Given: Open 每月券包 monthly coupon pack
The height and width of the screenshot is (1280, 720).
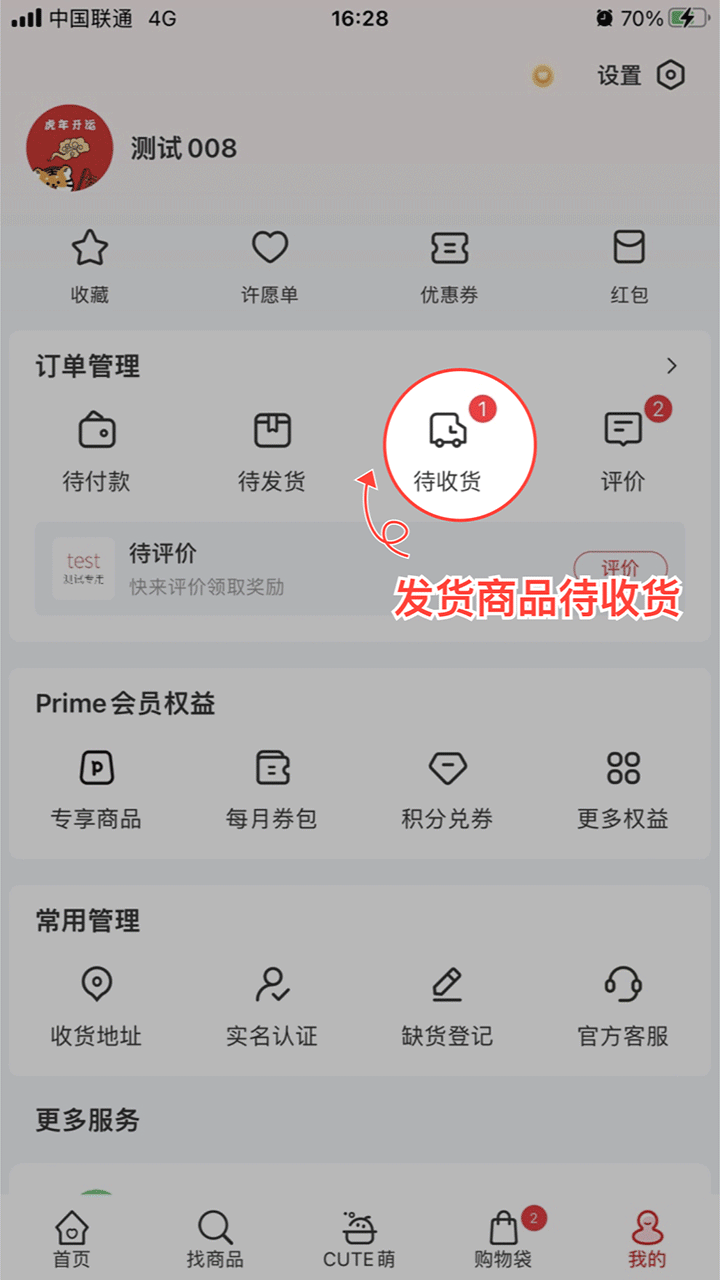Looking at the screenshot, I should pos(271,788).
